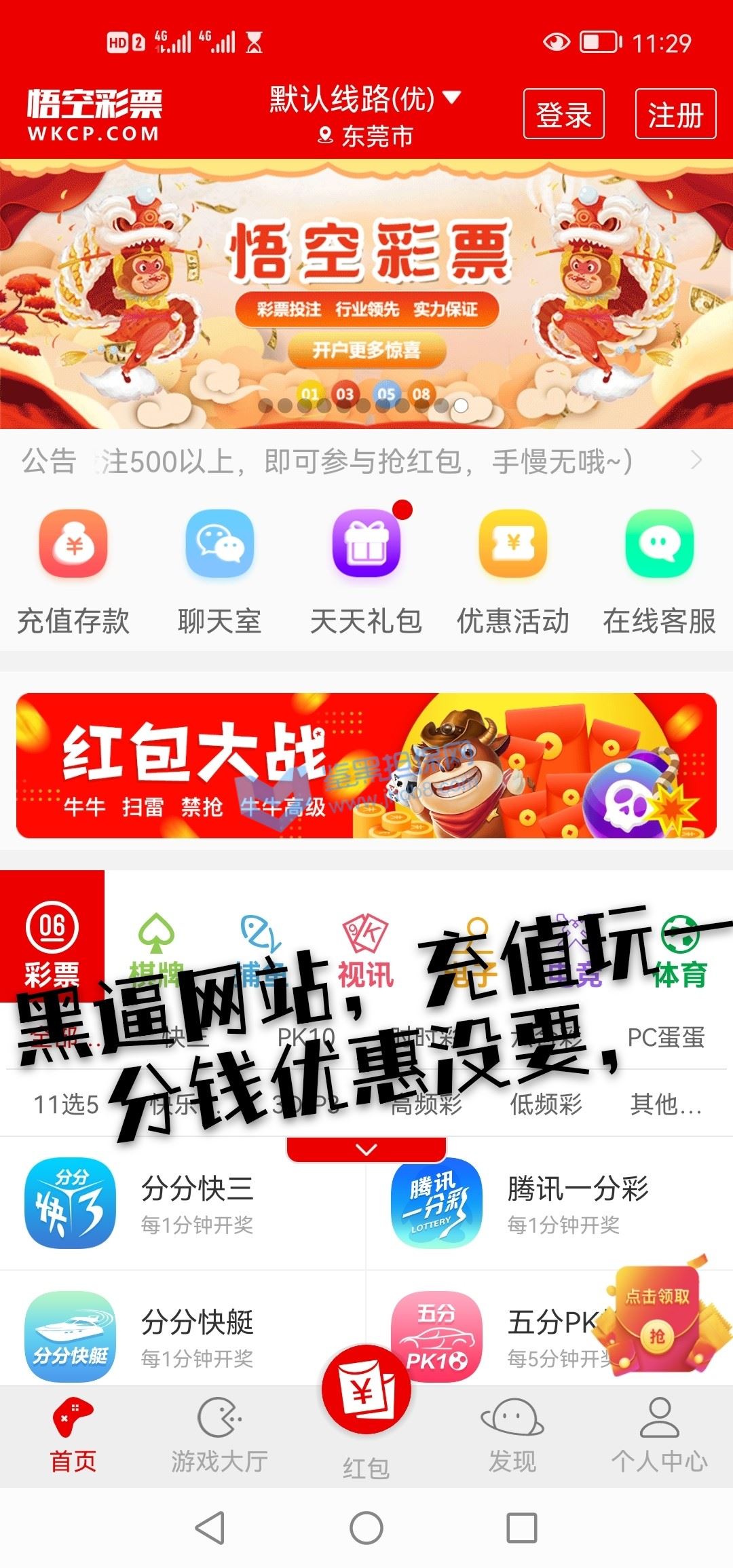Expand the 默认线路(优) line dropdown
The height and width of the screenshot is (1568, 733).
(364, 100)
